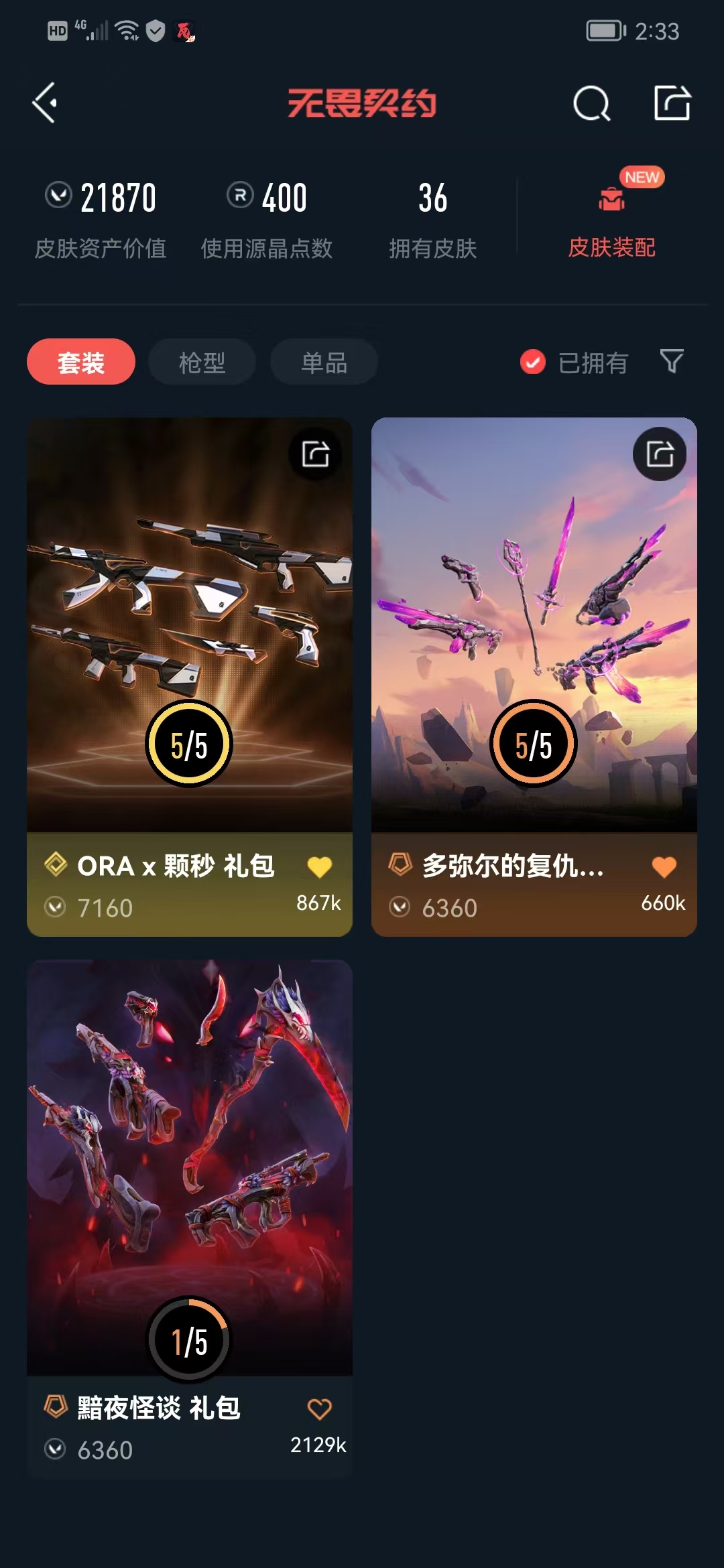Open the 多弥尔的复仇 bundle card
Screen dimensions: 724x1568
[x=534, y=623]
